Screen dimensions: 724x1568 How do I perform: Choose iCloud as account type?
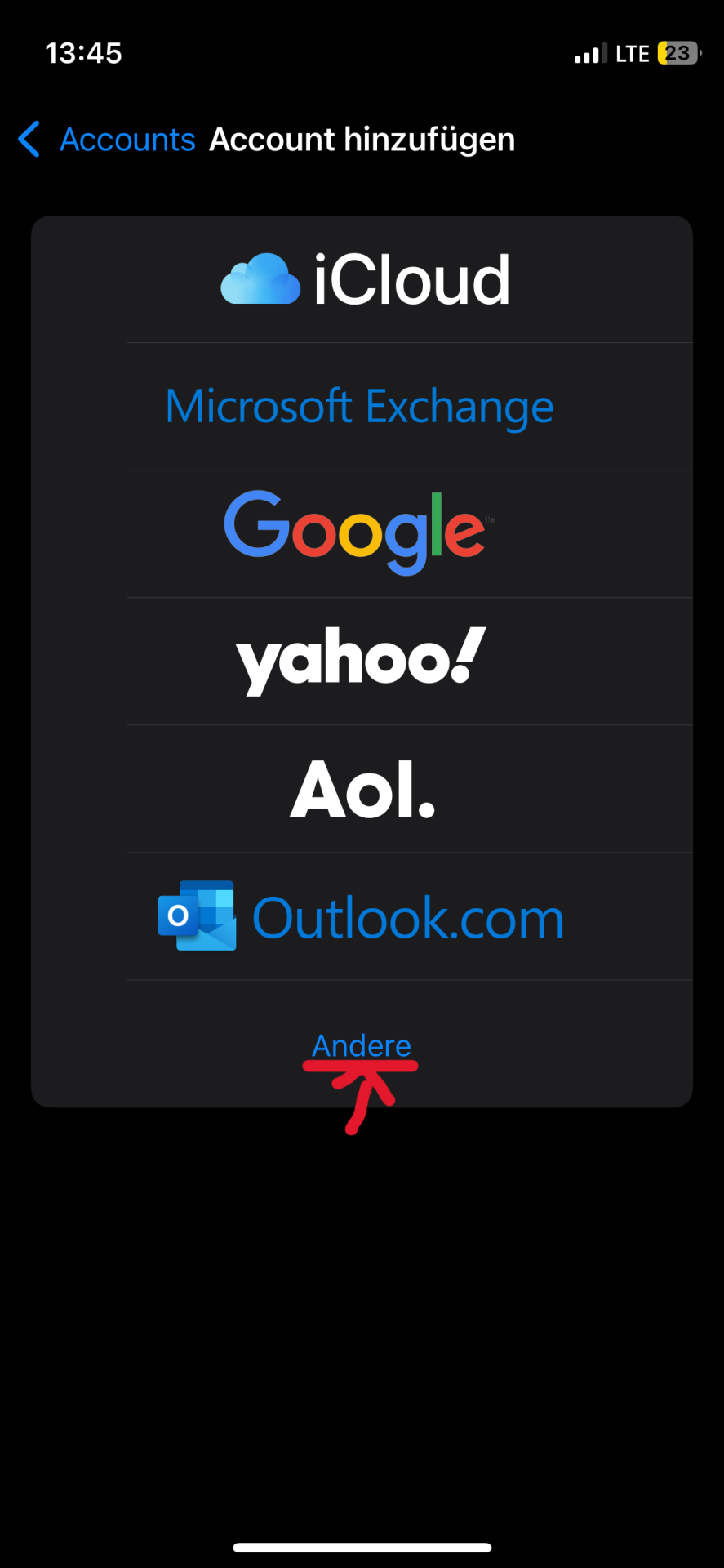pos(362,279)
